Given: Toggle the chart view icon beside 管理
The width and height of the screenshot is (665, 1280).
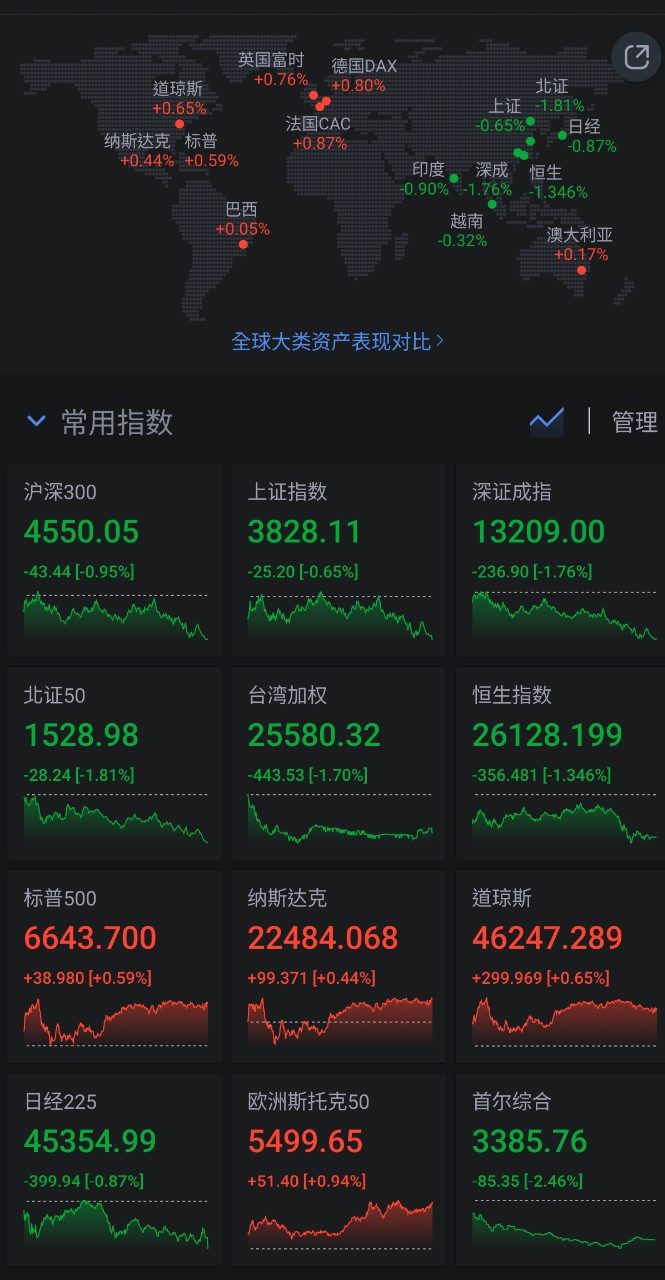Looking at the screenshot, I should click(547, 422).
